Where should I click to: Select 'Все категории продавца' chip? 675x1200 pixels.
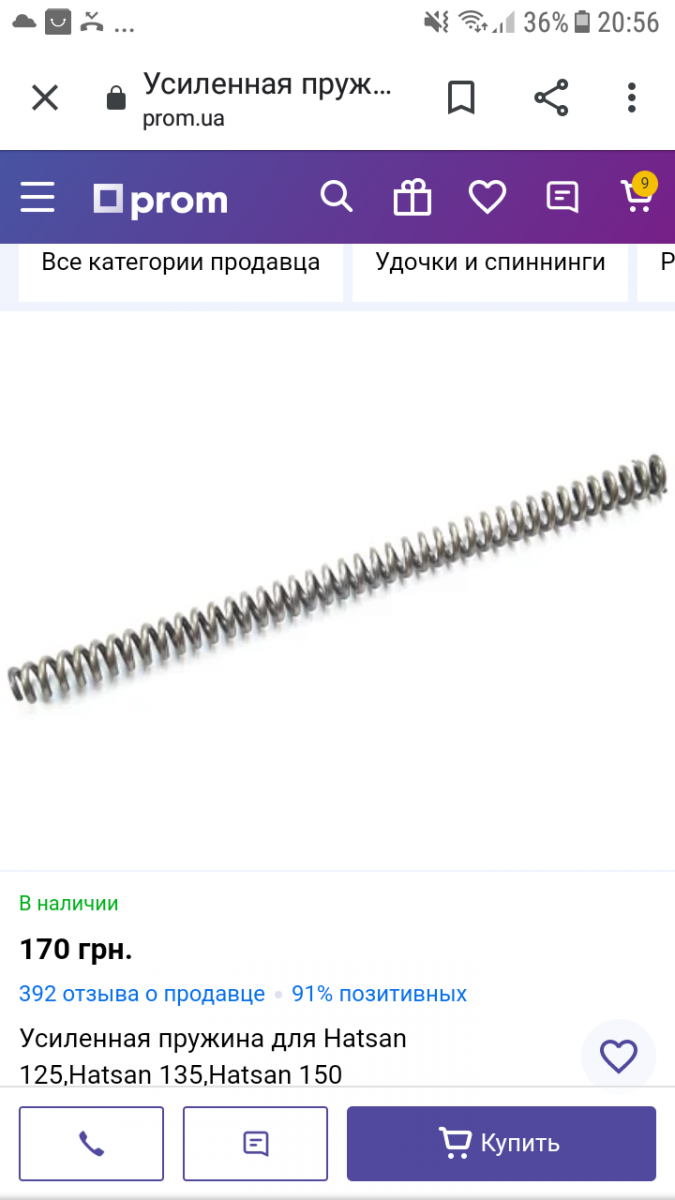pos(181,263)
